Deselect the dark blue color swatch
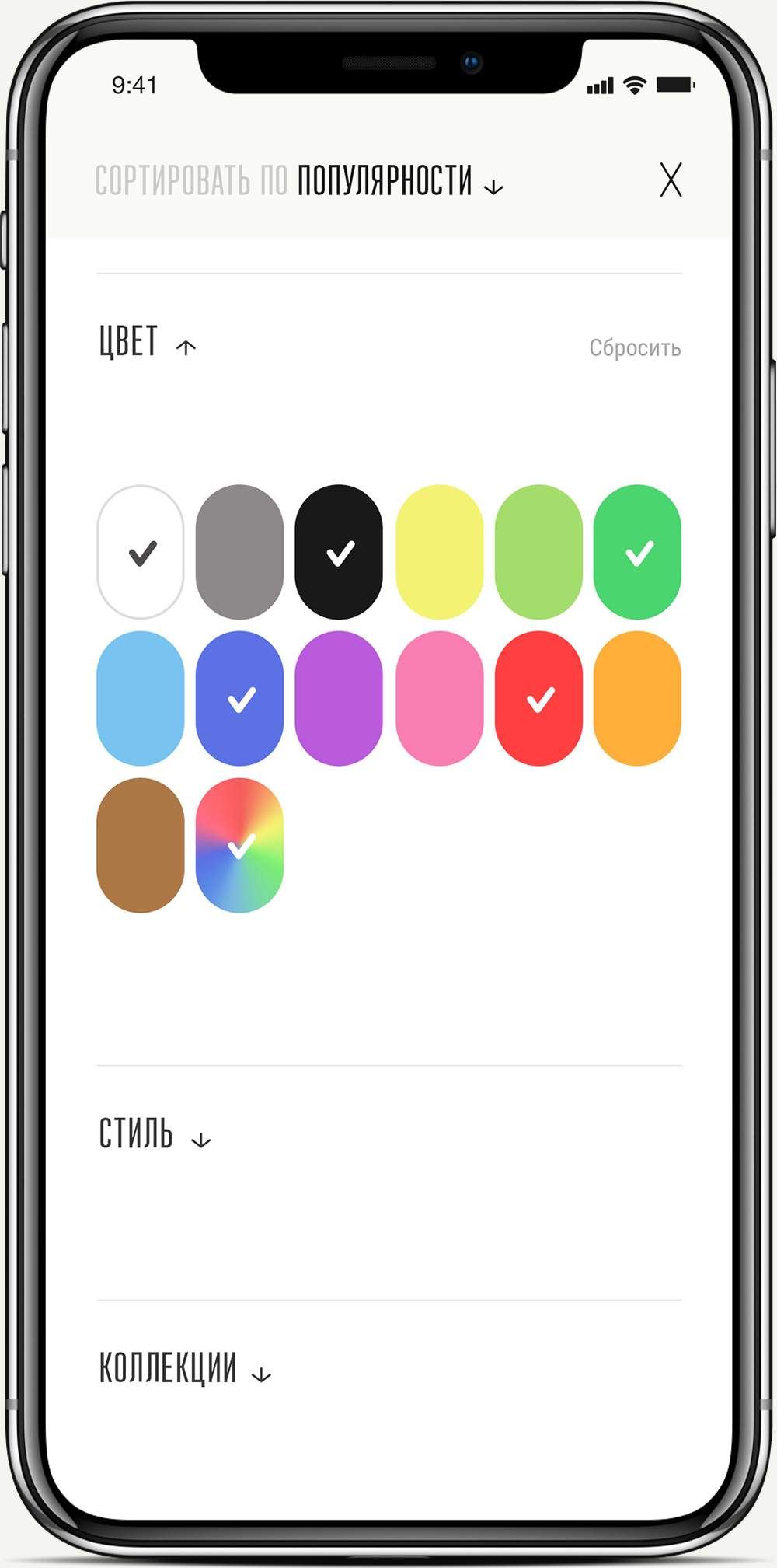777x1568 pixels. tap(239, 698)
